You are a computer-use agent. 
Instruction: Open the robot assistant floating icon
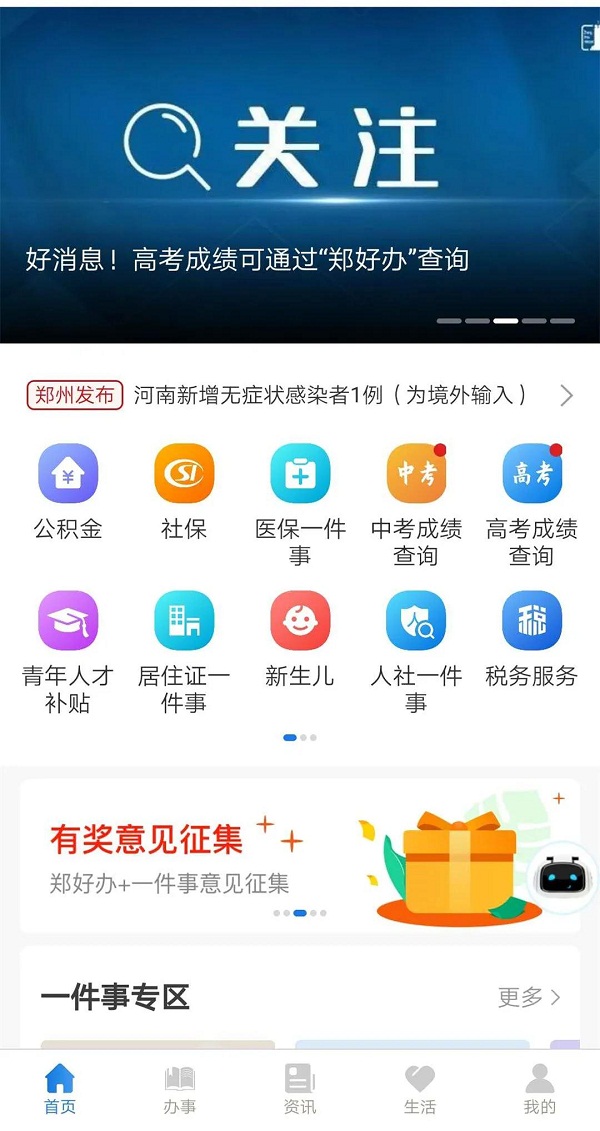point(561,876)
